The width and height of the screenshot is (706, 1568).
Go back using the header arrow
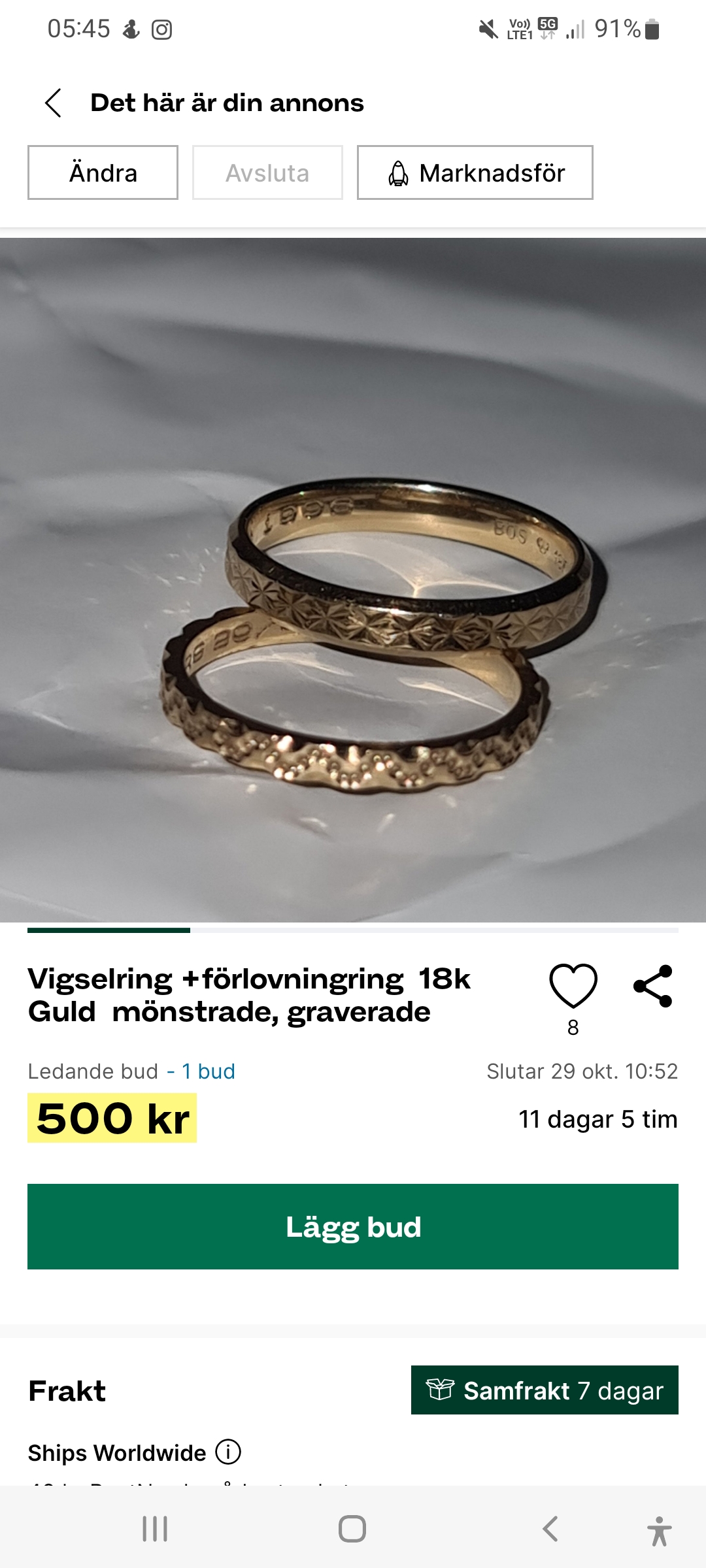54,103
